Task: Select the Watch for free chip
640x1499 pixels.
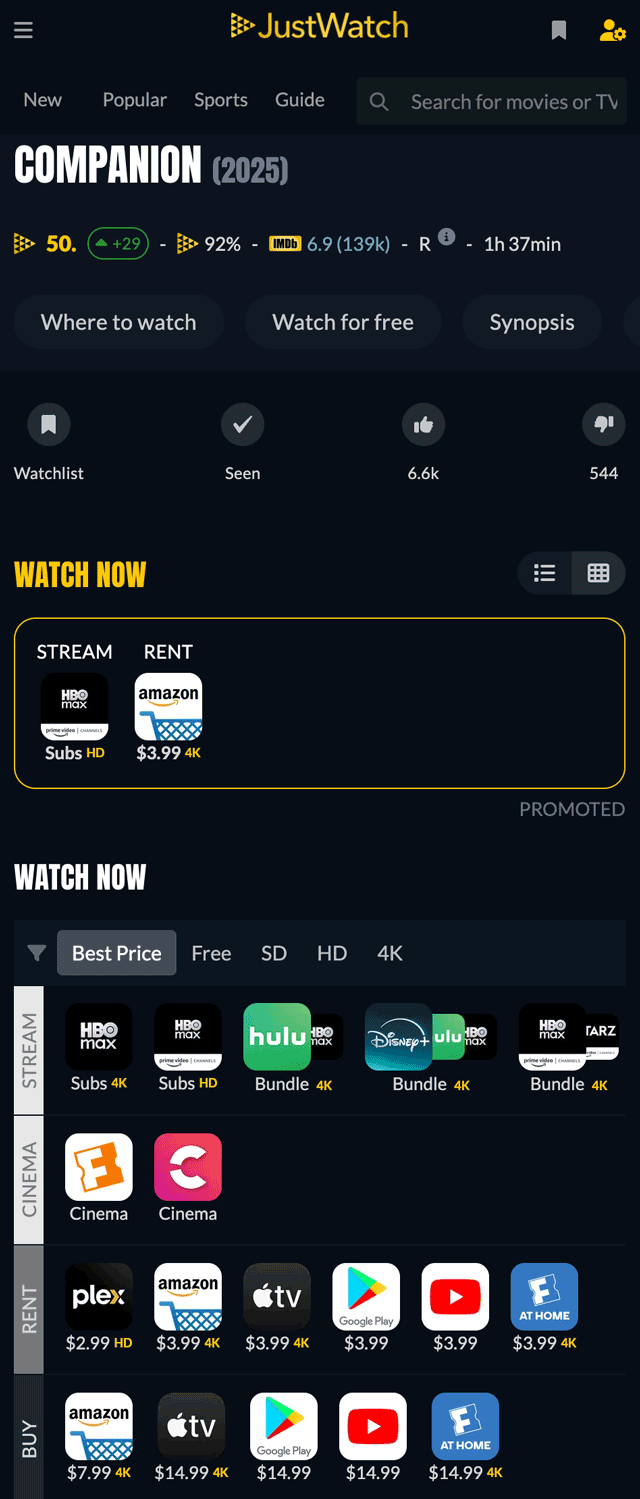Action: [343, 322]
